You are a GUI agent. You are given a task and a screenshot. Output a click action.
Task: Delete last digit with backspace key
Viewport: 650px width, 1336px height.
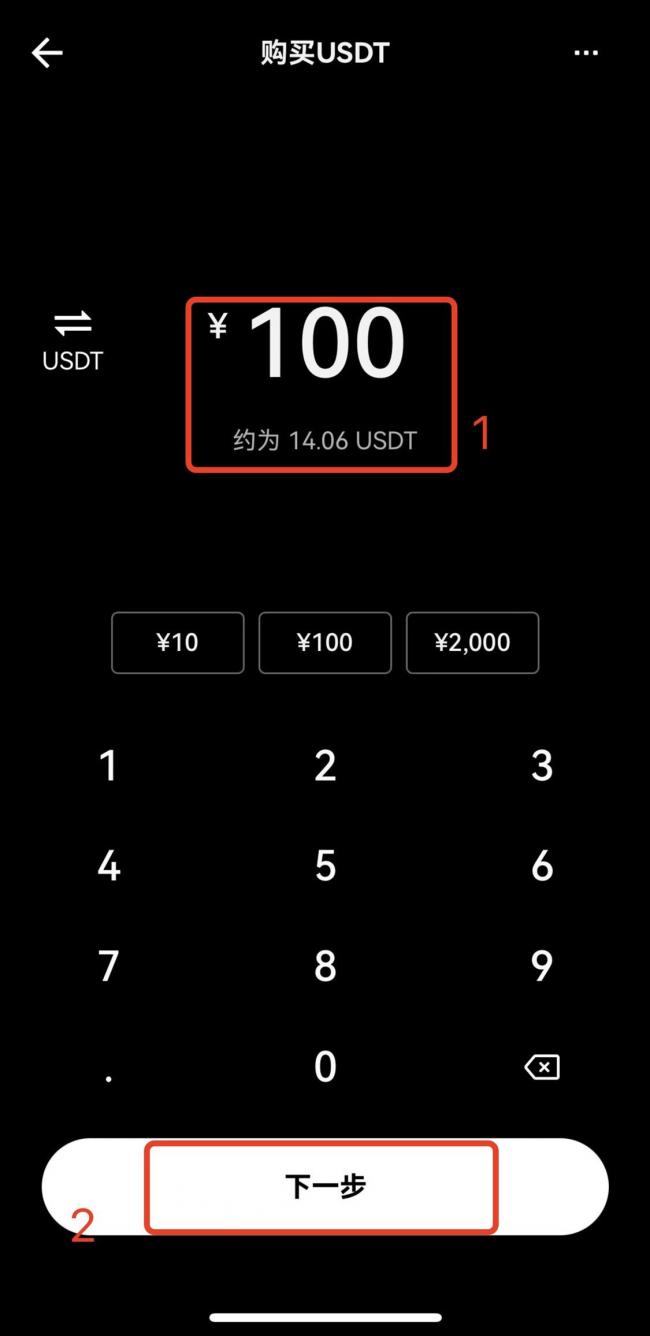click(542, 1067)
